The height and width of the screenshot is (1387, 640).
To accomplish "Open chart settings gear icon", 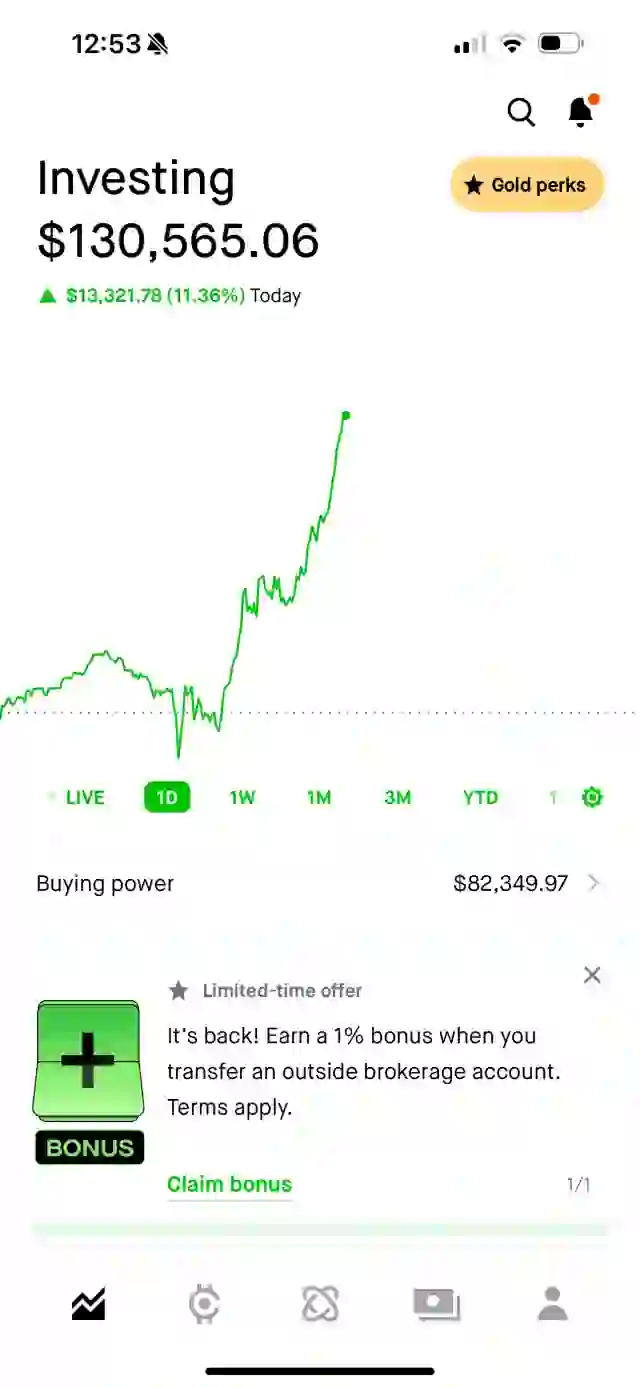I will [592, 797].
